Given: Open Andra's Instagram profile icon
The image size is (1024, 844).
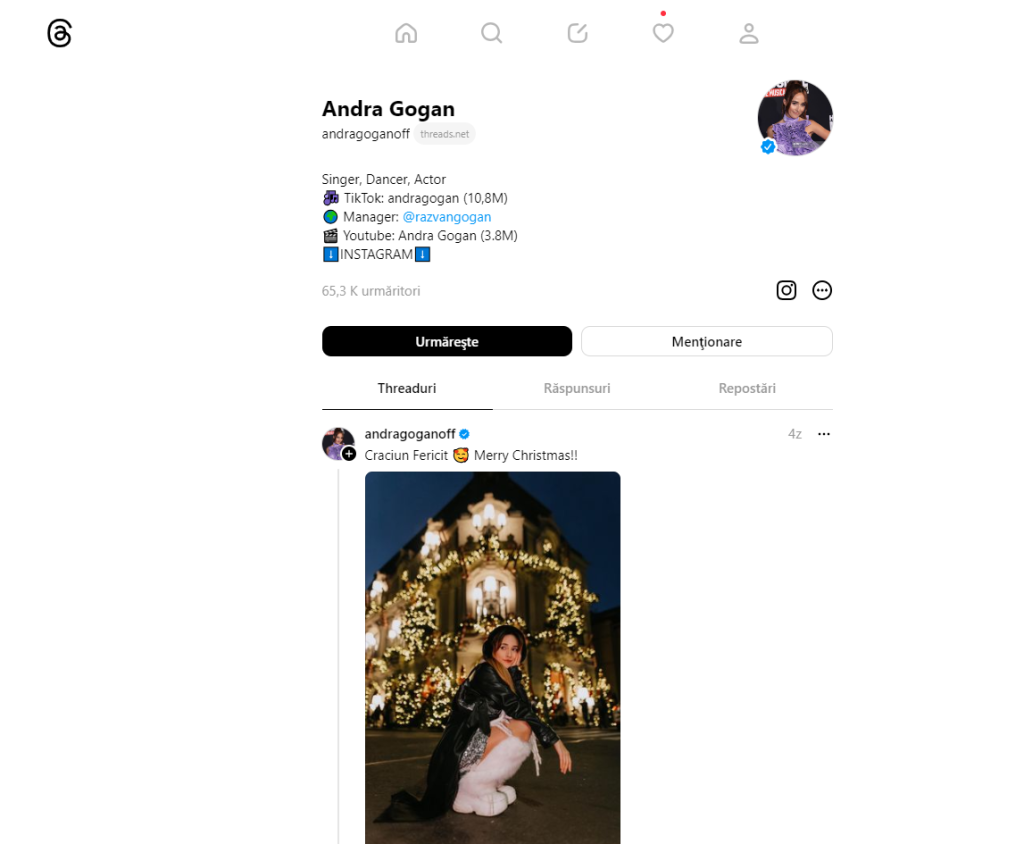Looking at the screenshot, I should point(787,290).
